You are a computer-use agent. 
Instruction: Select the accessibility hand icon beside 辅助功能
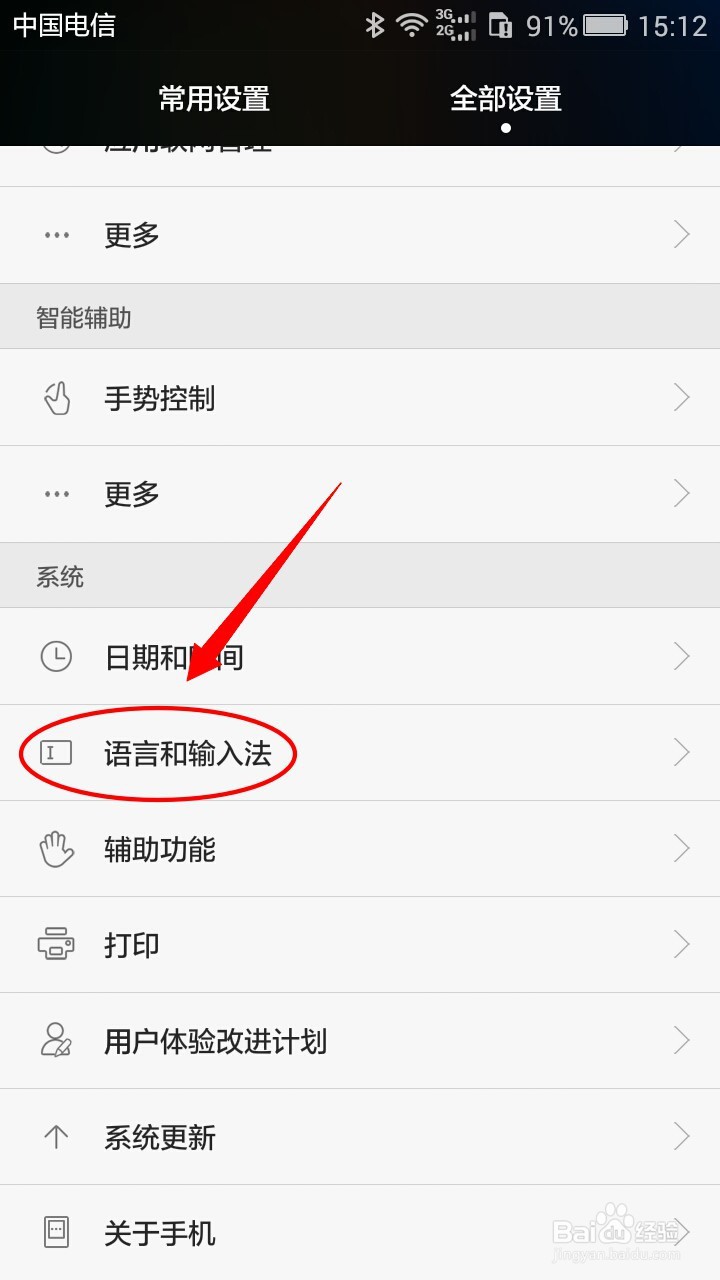57,849
